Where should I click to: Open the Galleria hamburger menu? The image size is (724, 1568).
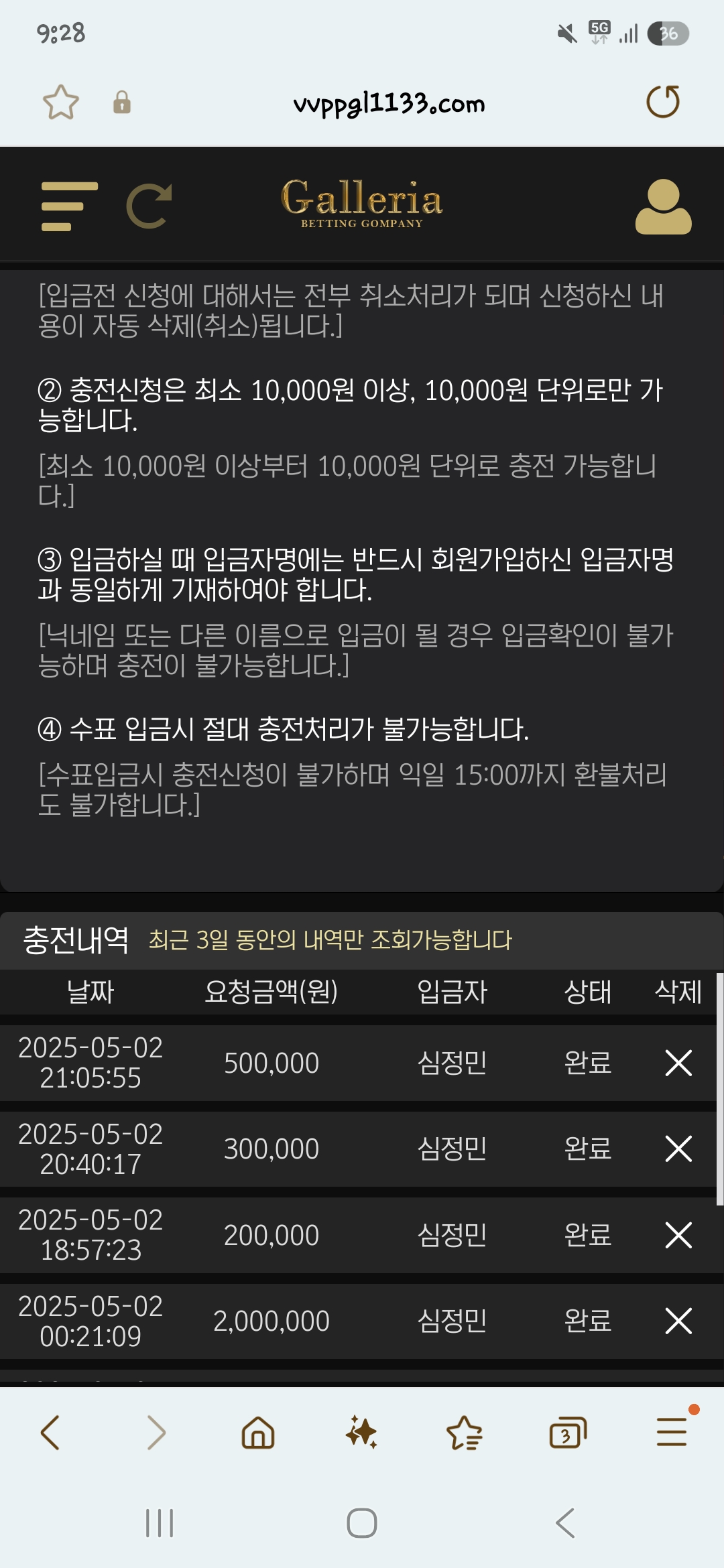tap(69, 206)
